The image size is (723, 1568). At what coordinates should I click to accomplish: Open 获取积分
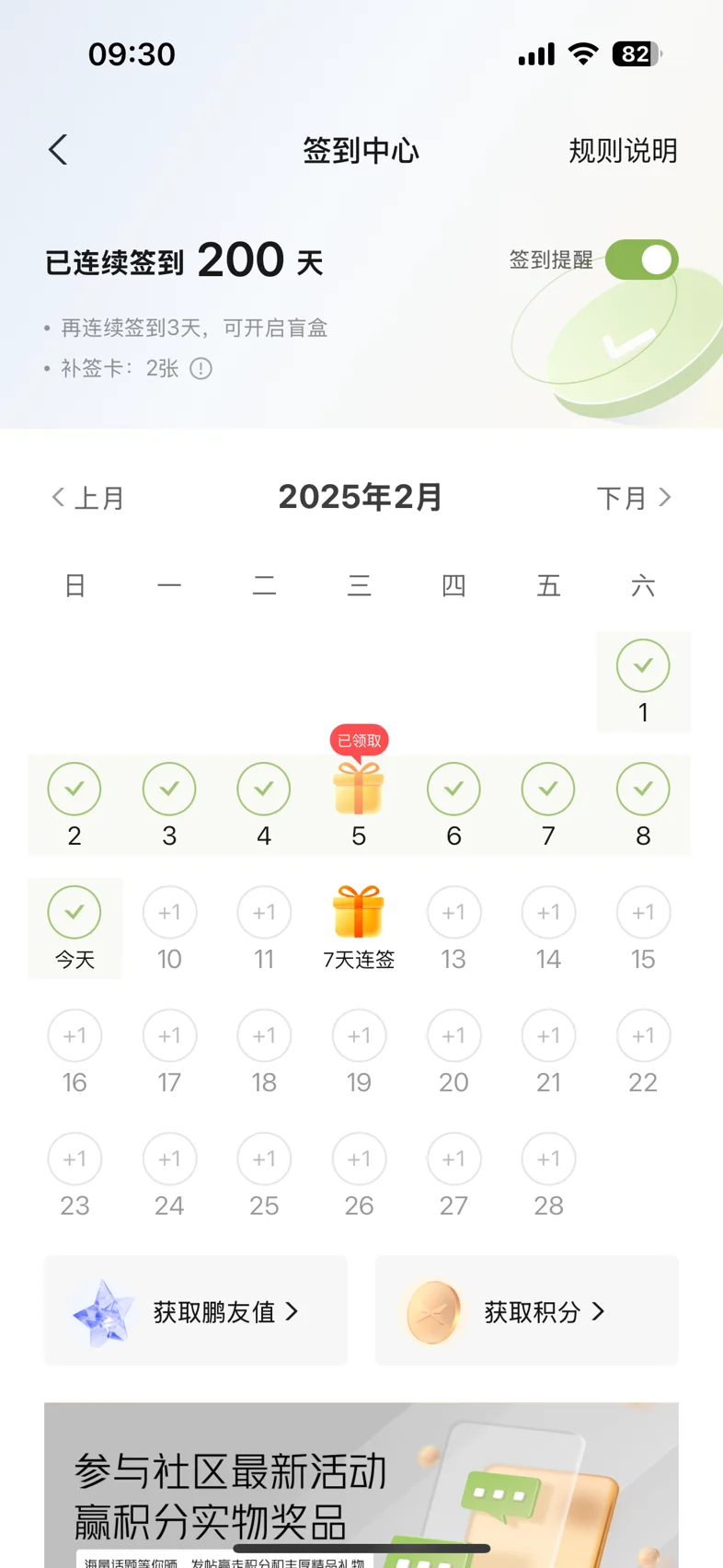pyautogui.click(x=527, y=1311)
